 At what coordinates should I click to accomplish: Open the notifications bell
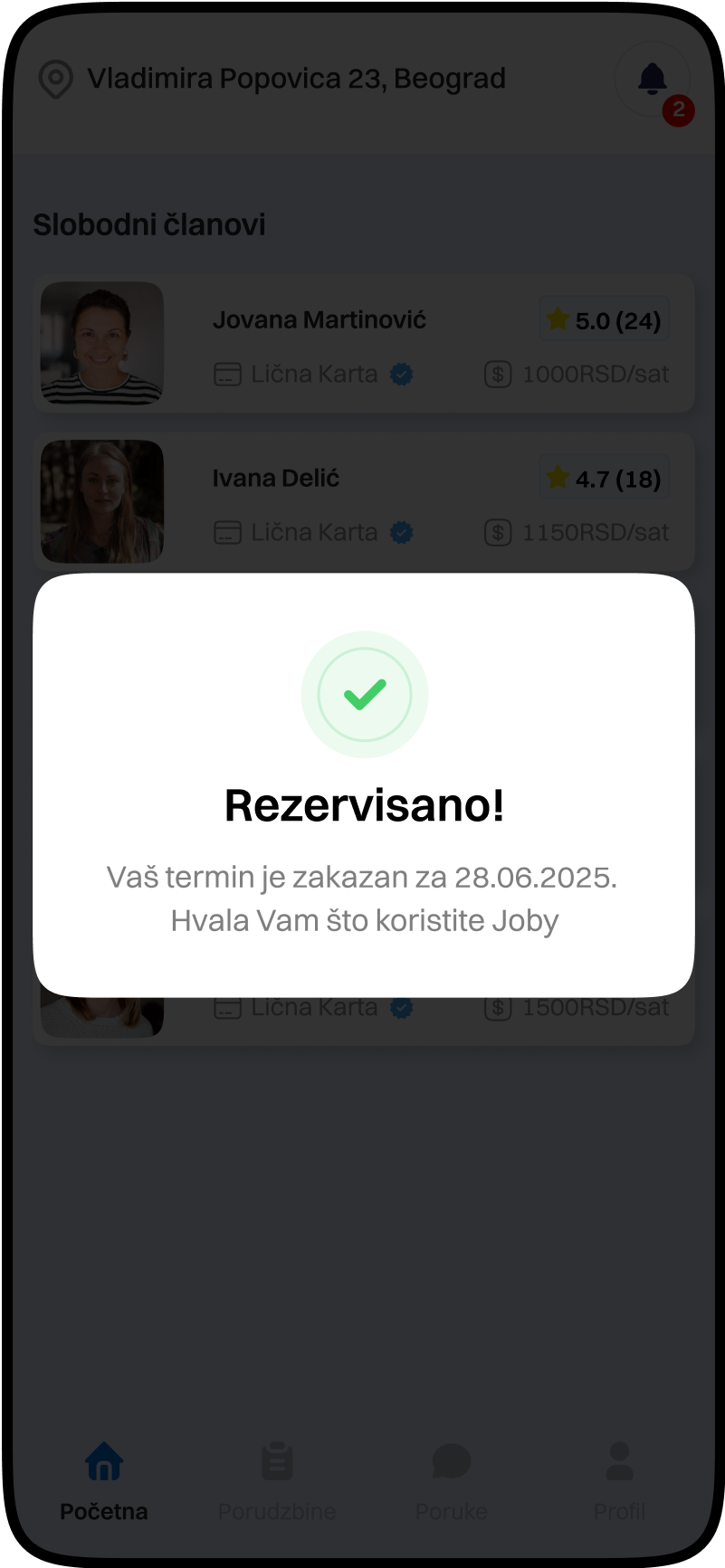653,80
